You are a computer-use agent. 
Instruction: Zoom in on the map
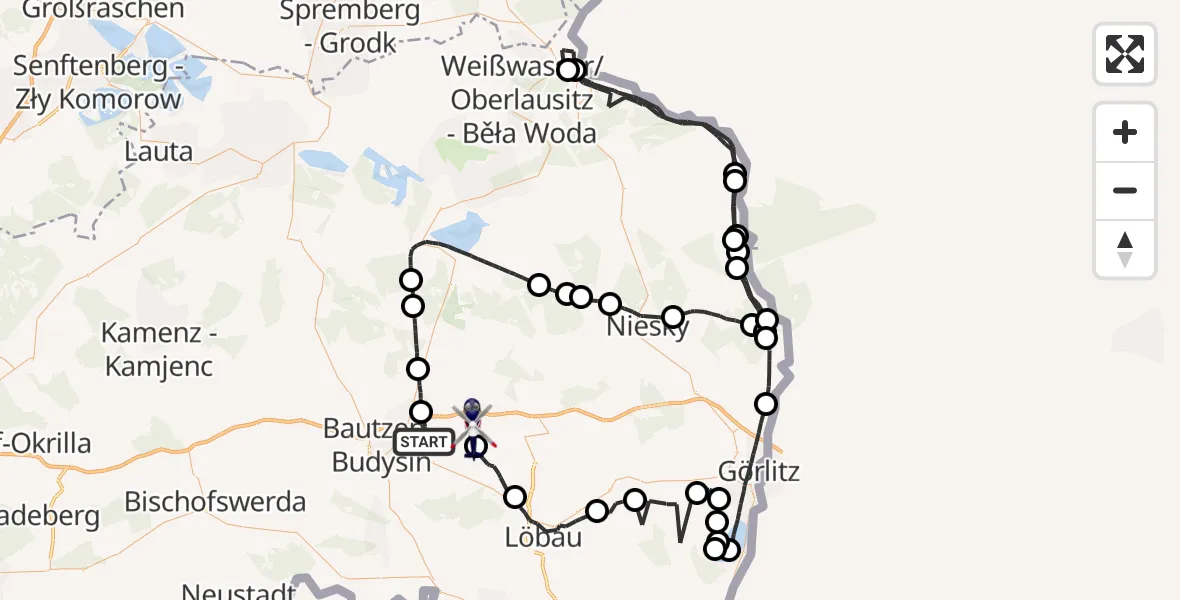point(1125,132)
